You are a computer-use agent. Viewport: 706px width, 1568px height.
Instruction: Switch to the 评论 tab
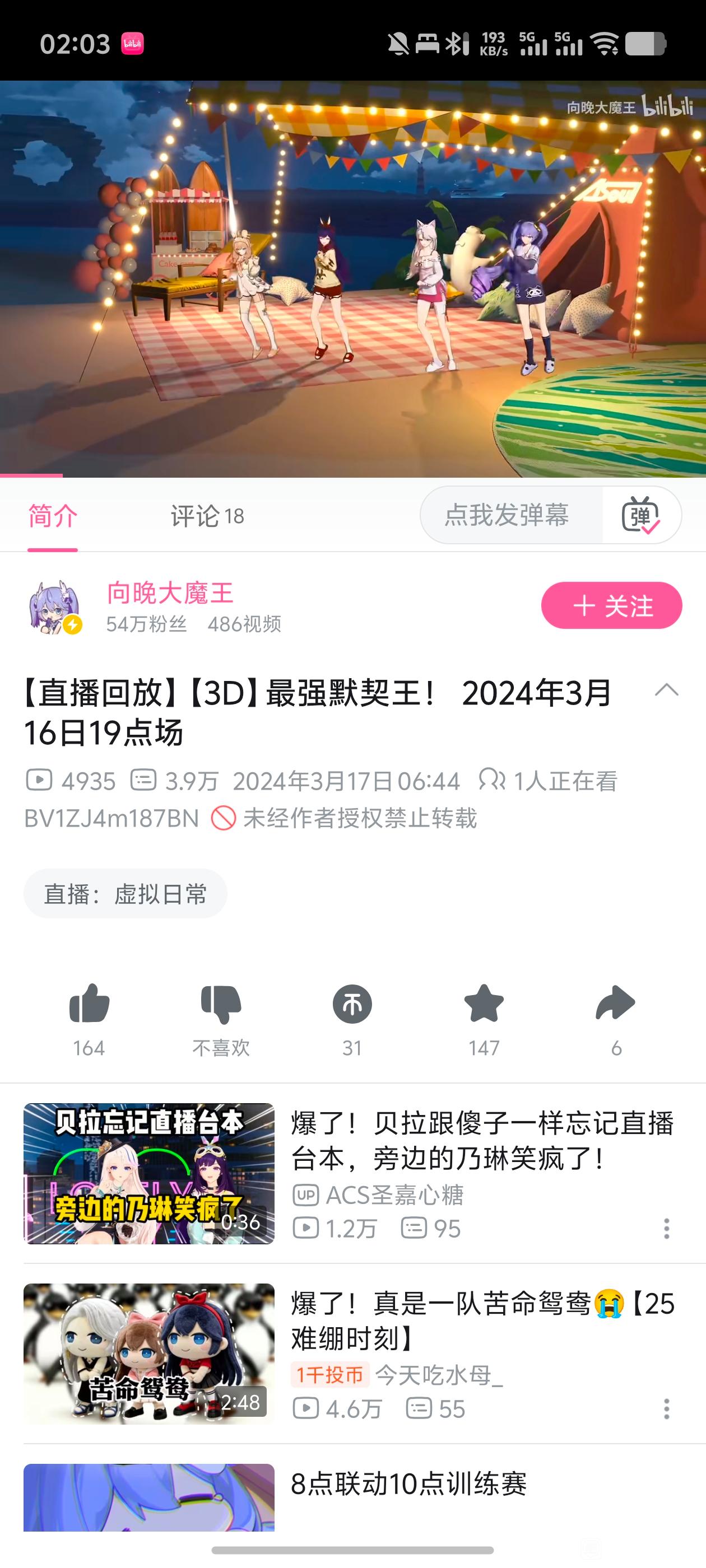(x=207, y=516)
